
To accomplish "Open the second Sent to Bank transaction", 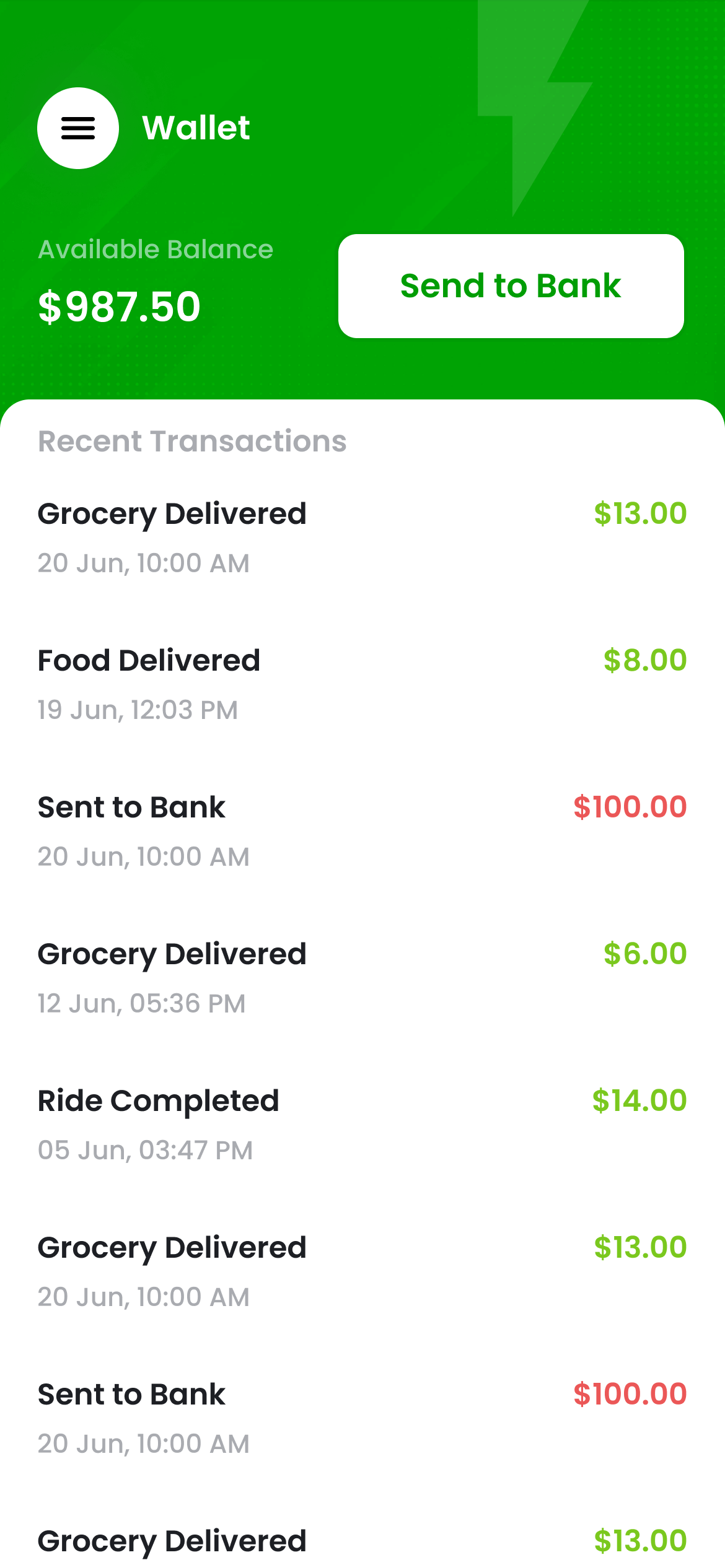I will click(131, 1394).
